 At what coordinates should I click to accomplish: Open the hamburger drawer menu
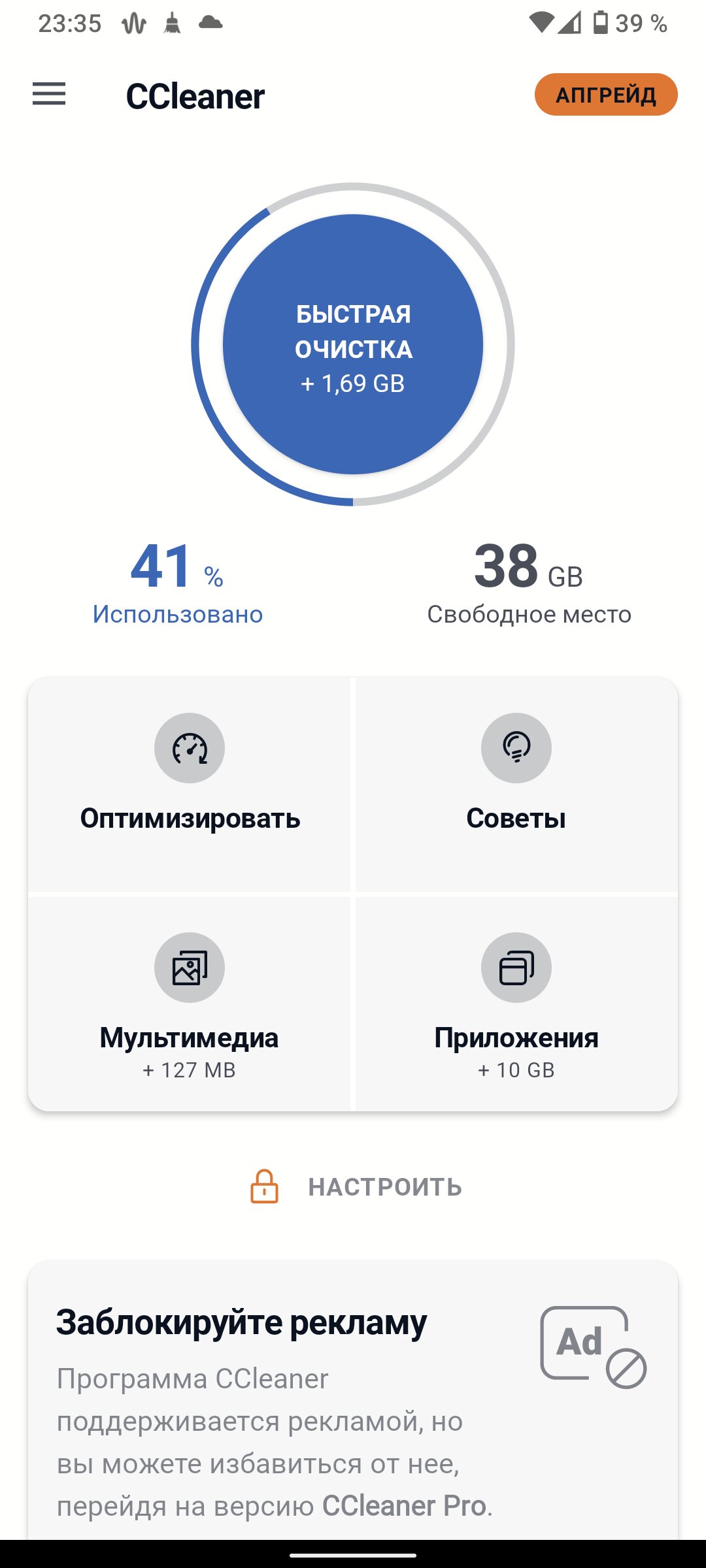[x=49, y=94]
